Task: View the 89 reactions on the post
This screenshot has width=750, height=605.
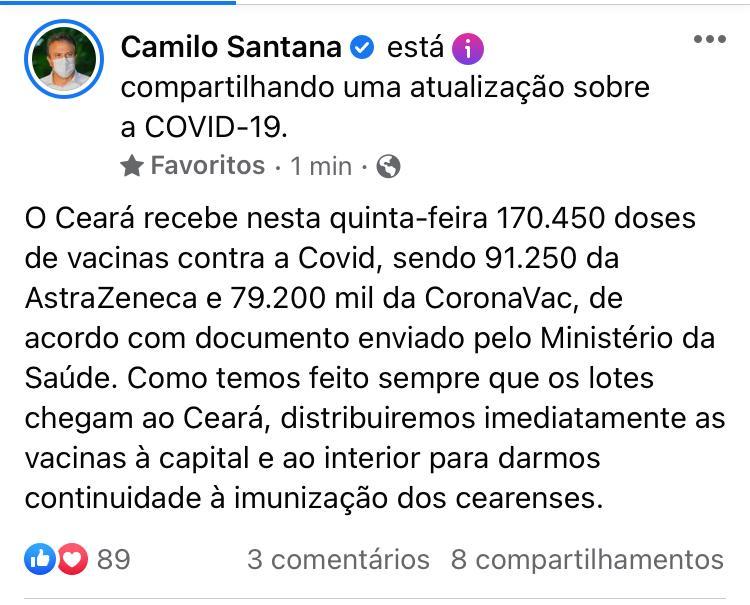Action: [78, 559]
